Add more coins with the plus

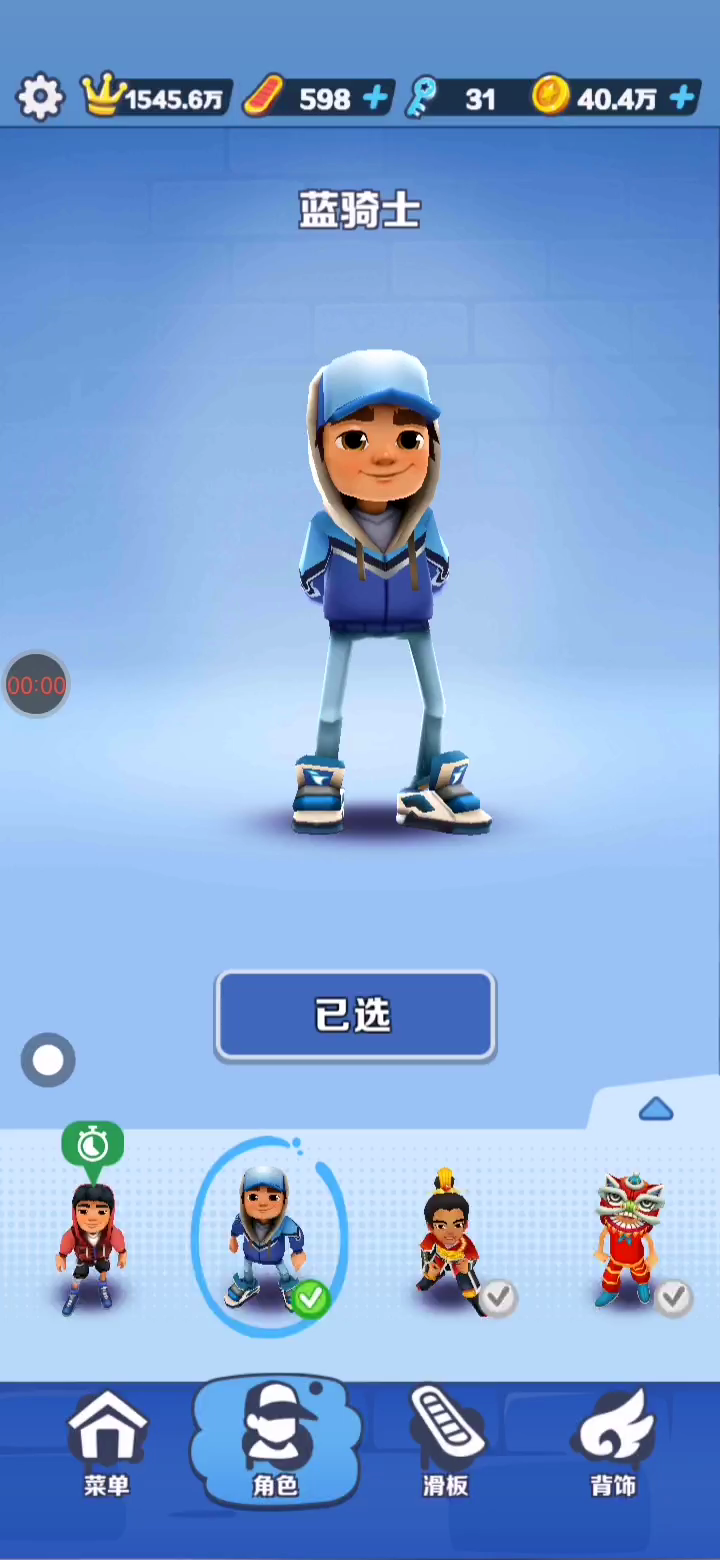683,98
